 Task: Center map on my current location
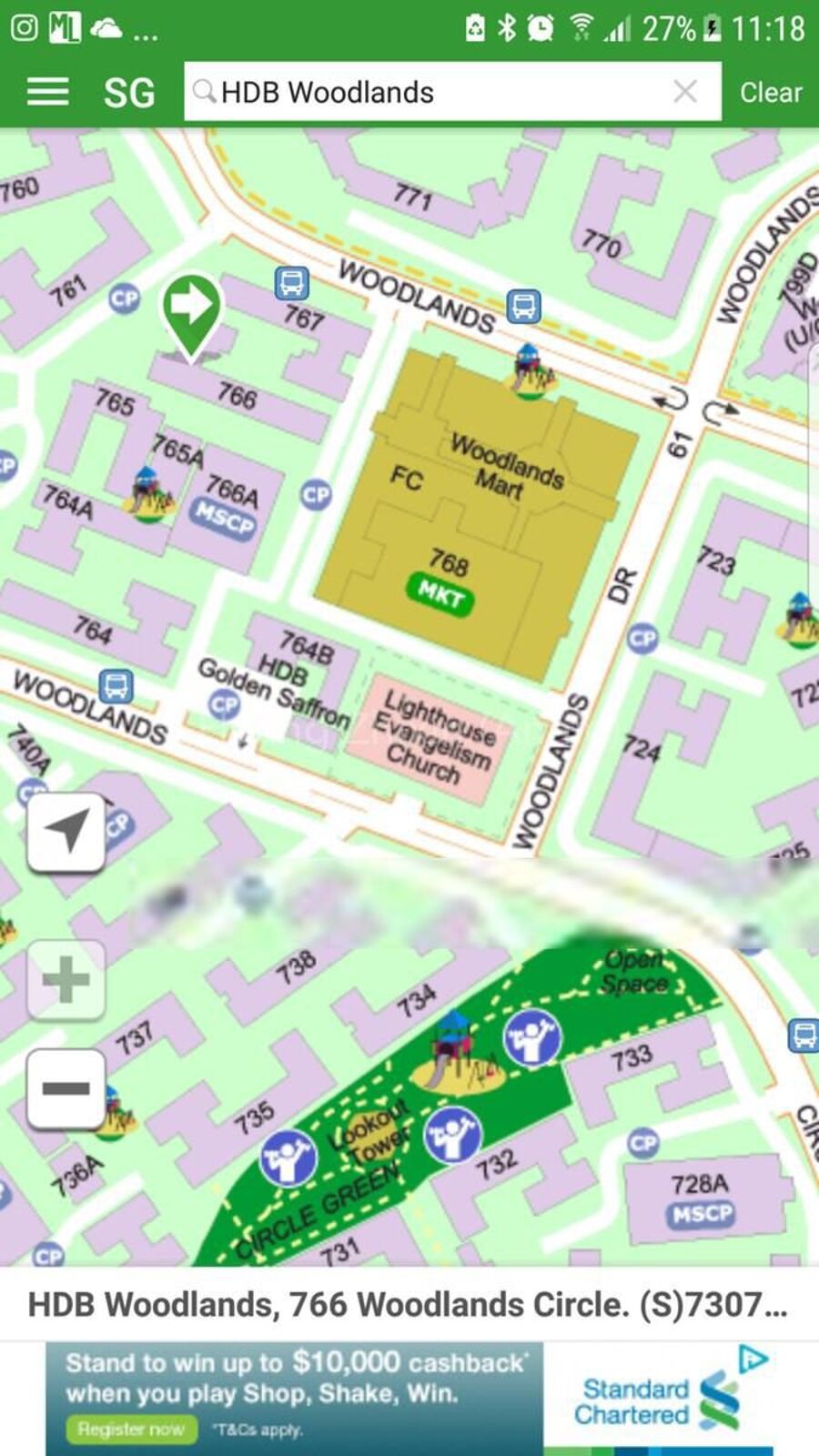click(66, 831)
